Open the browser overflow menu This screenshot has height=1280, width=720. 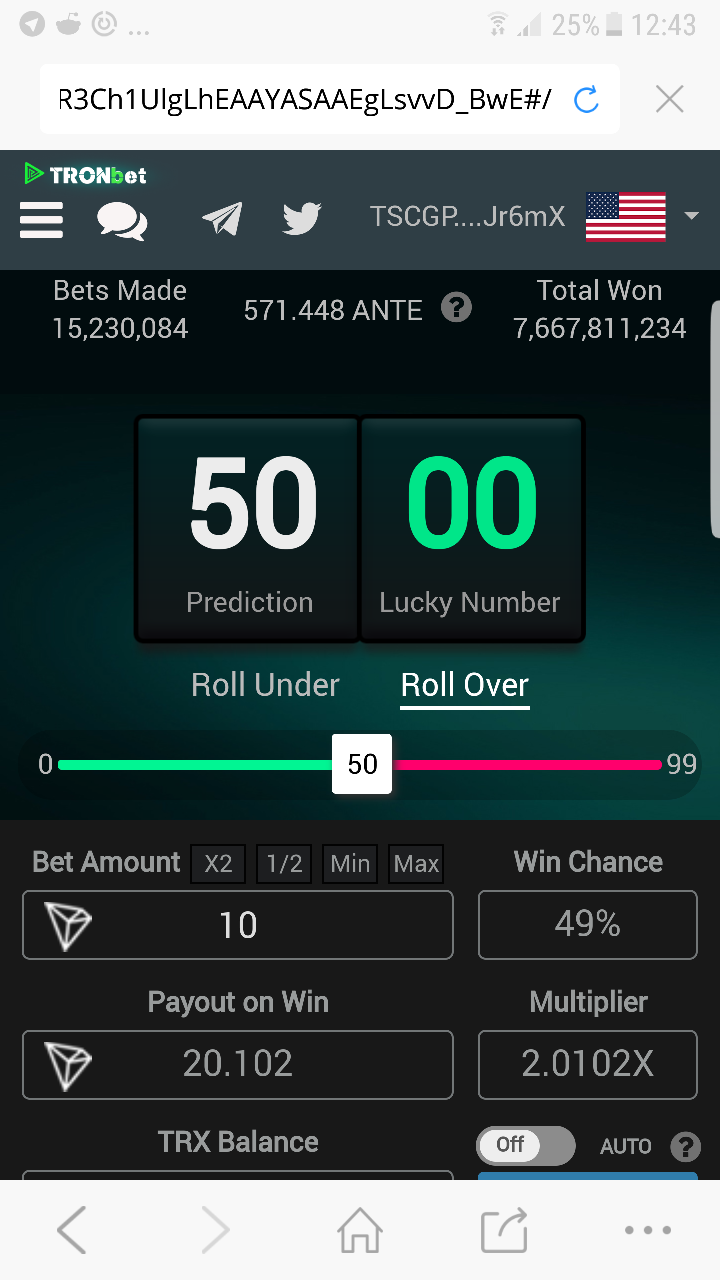tap(648, 1230)
